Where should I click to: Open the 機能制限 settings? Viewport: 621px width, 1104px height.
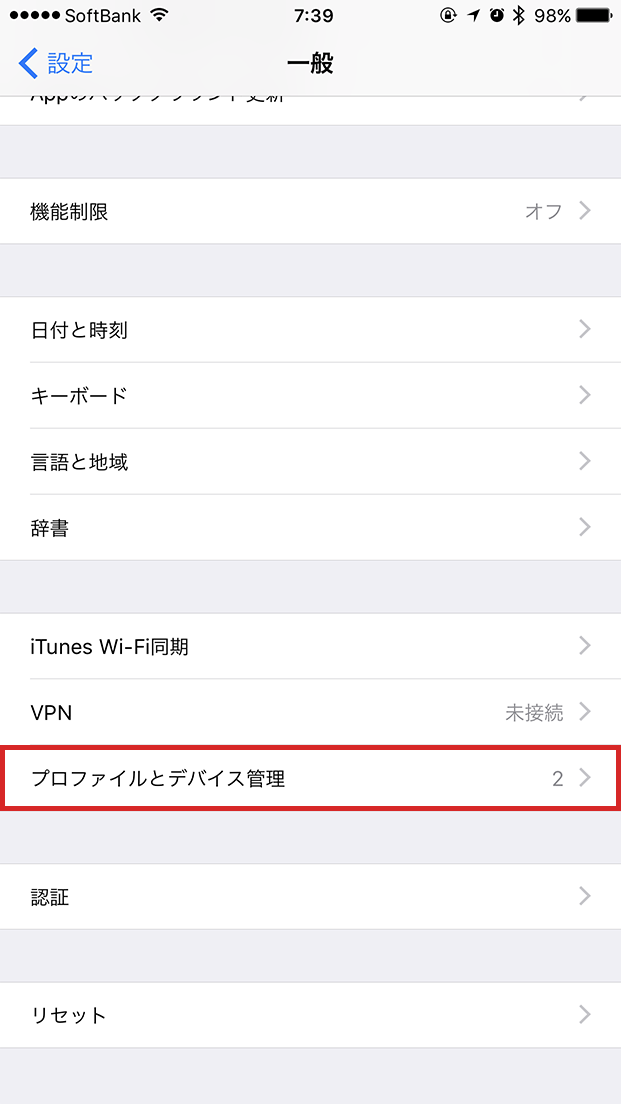click(x=310, y=211)
